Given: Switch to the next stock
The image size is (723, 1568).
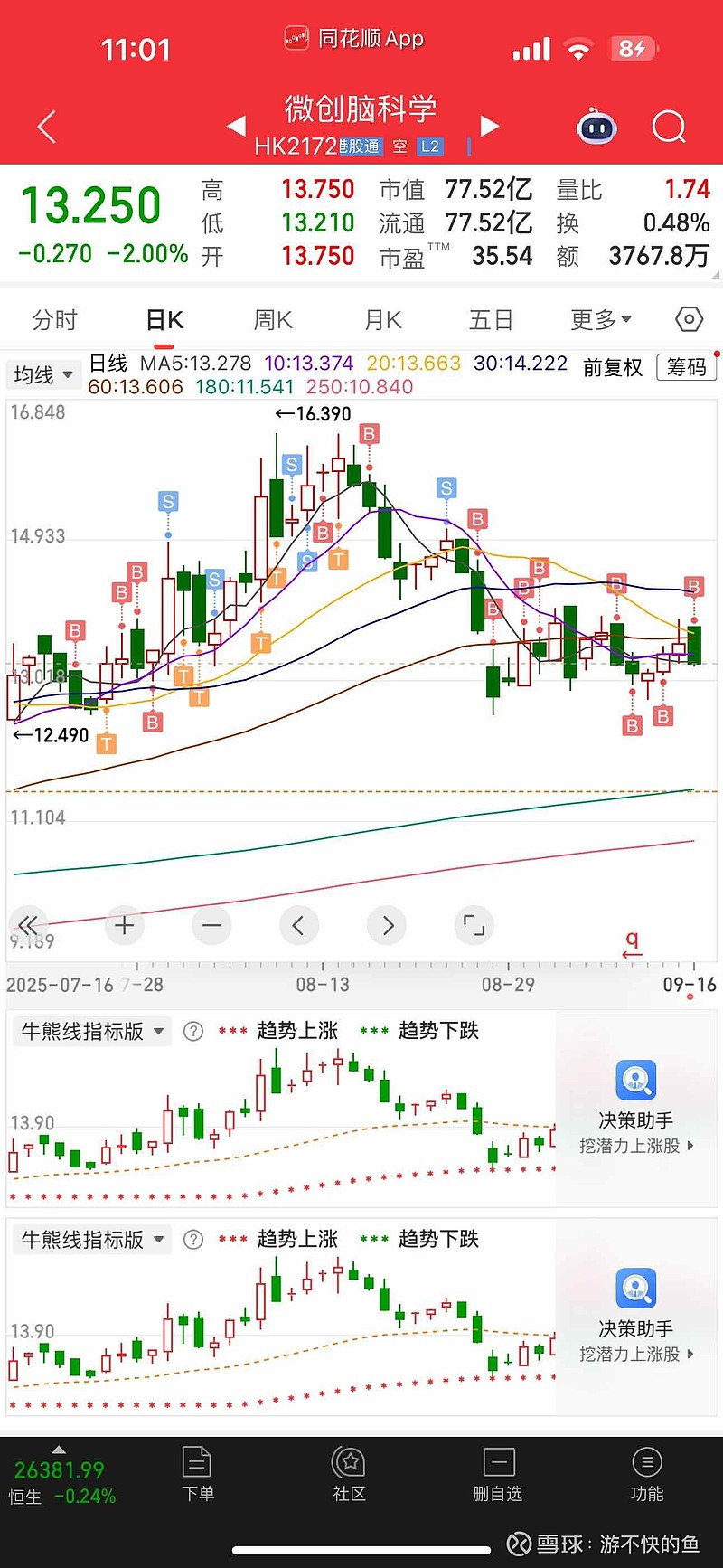Looking at the screenshot, I should [x=490, y=126].
